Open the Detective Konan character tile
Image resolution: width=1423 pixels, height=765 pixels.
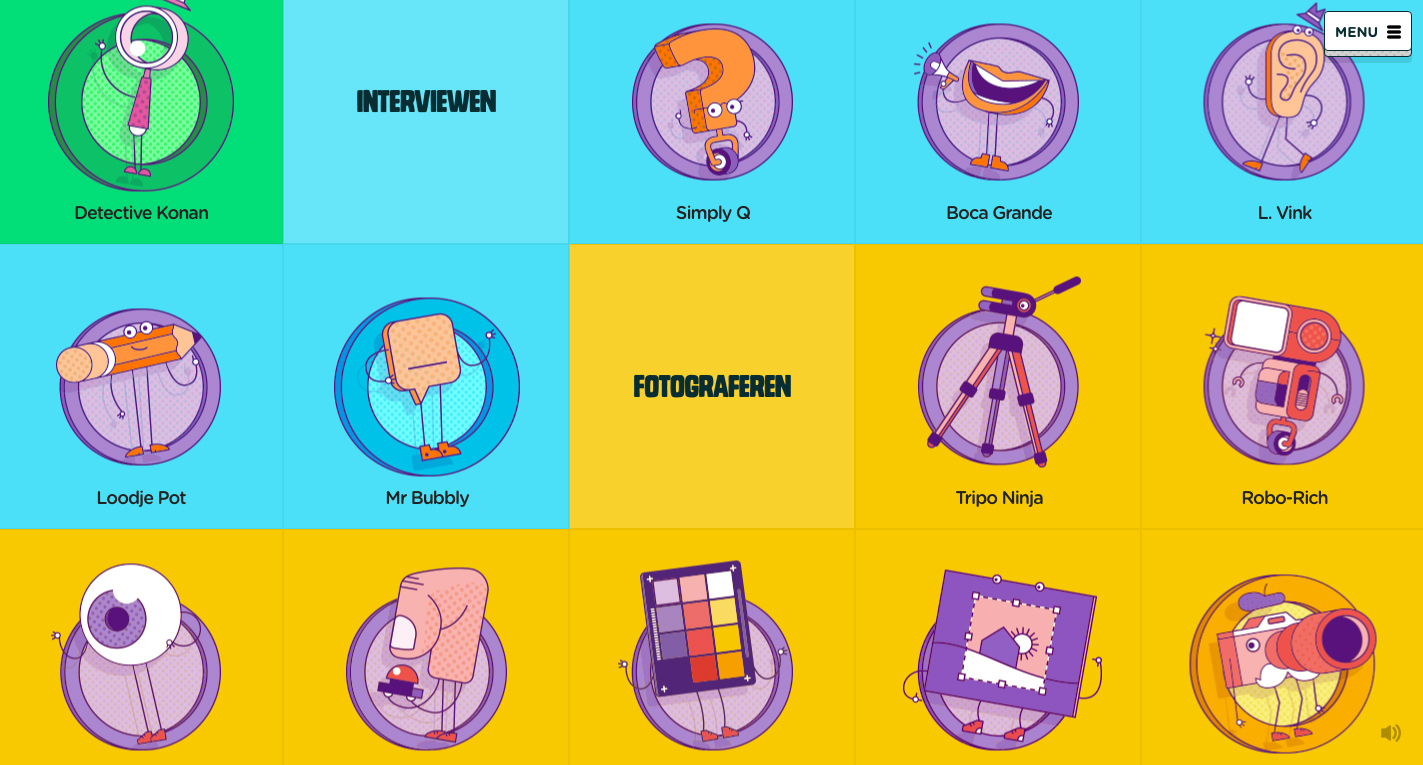pyautogui.click(x=141, y=110)
